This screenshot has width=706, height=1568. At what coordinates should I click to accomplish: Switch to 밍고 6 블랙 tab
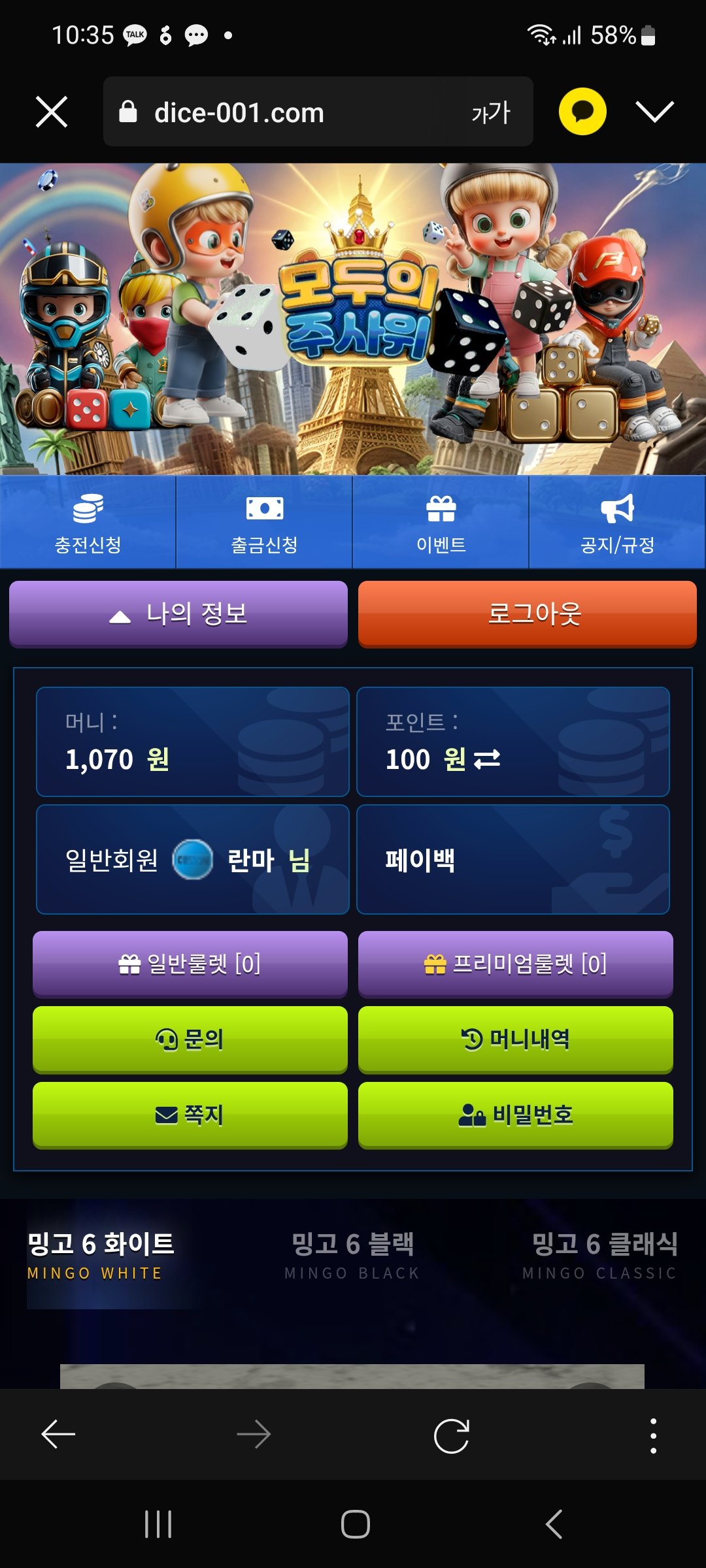(352, 1254)
